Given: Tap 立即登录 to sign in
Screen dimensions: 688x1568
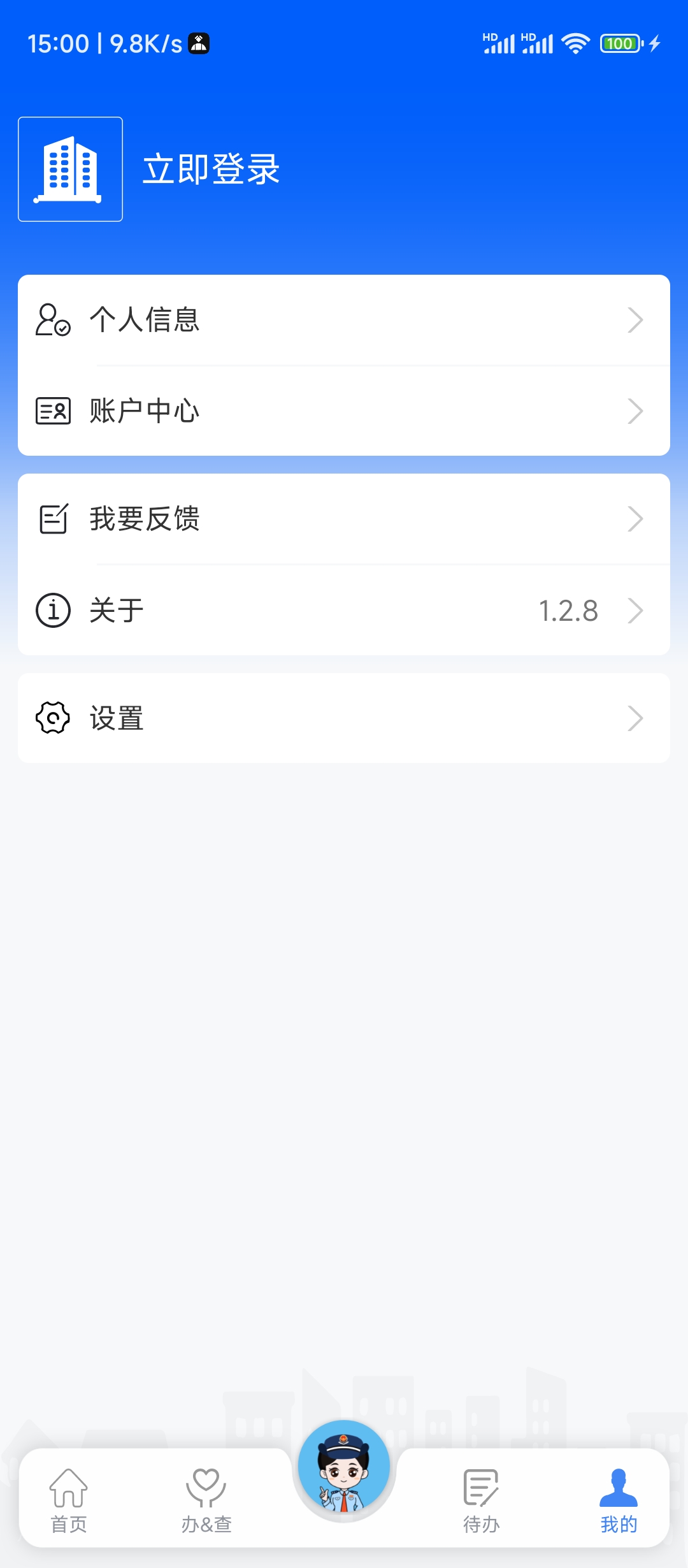Looking at the screenshot, I should click(x=210, y=169).
